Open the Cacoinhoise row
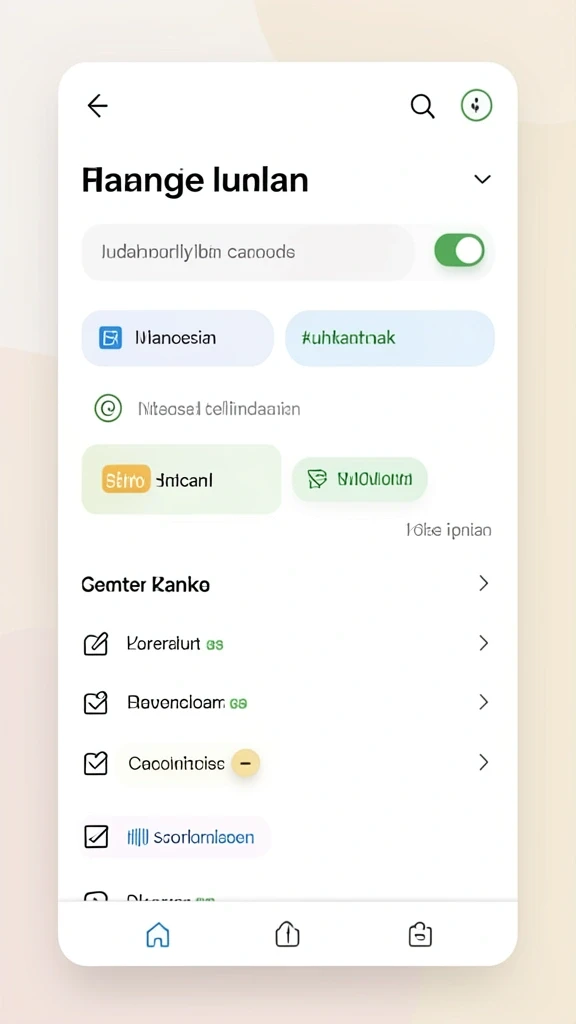 (x=287, y=763)
